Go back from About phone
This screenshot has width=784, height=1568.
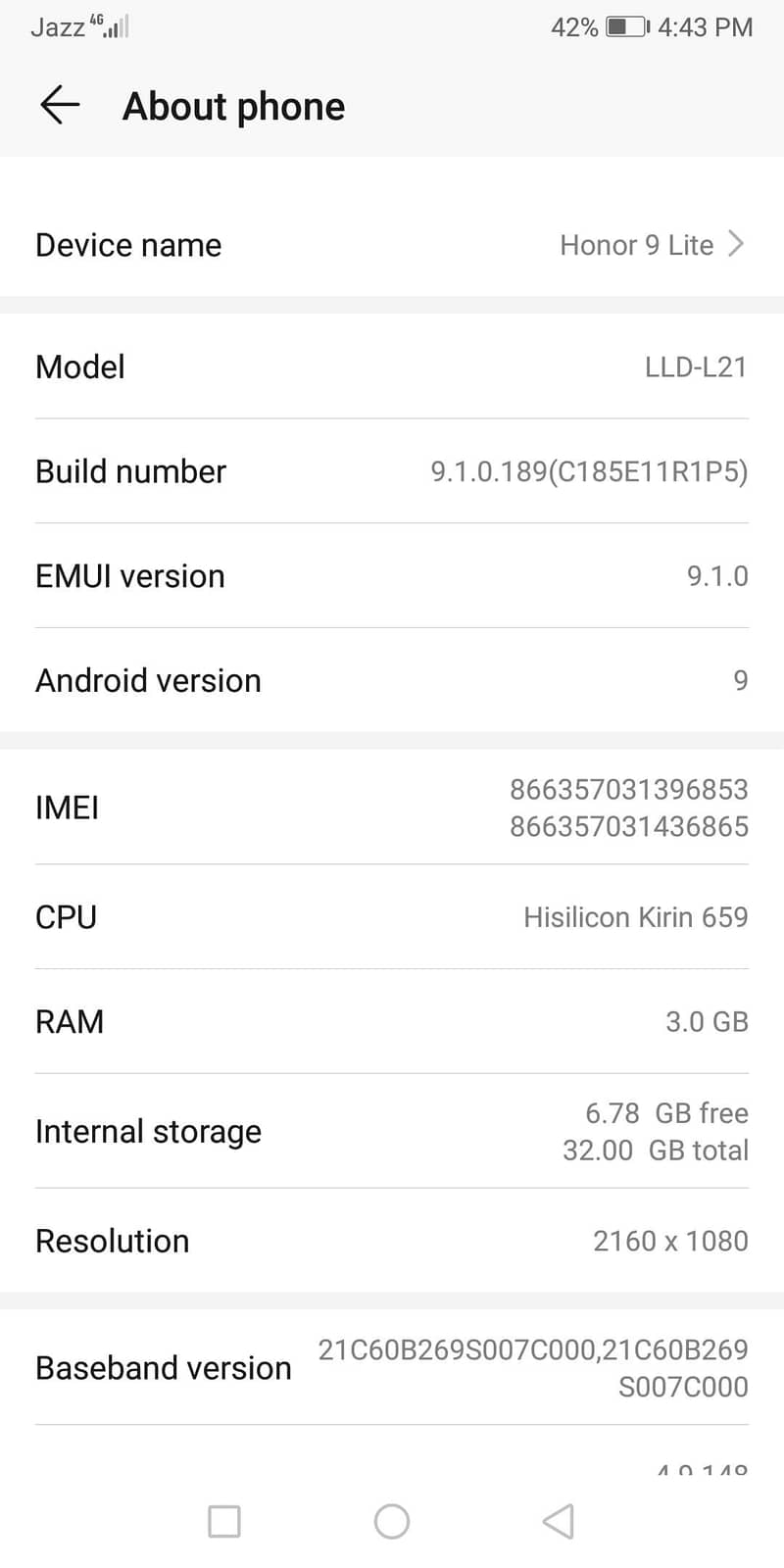(60, 105)
